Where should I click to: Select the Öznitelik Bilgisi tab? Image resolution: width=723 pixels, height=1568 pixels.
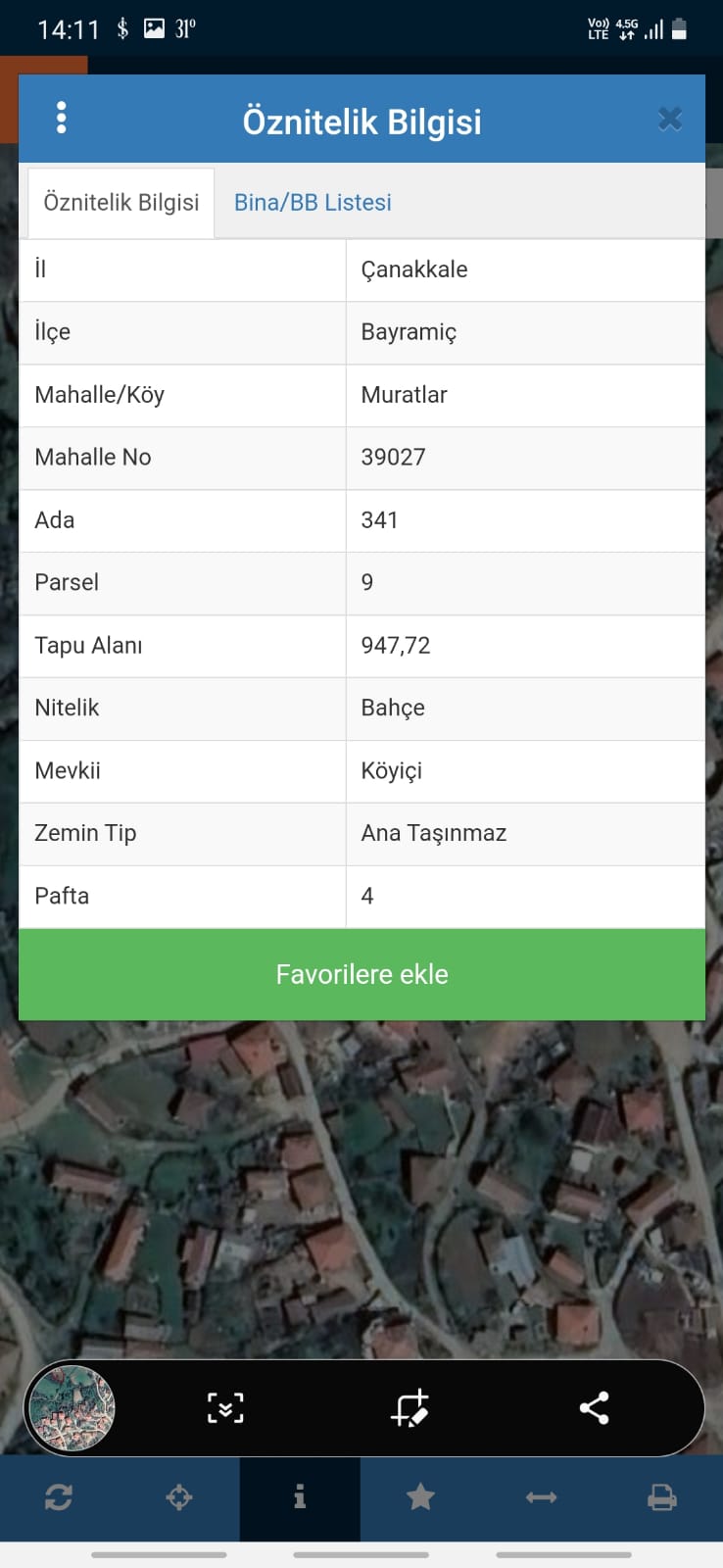click(x=121, y=202)
